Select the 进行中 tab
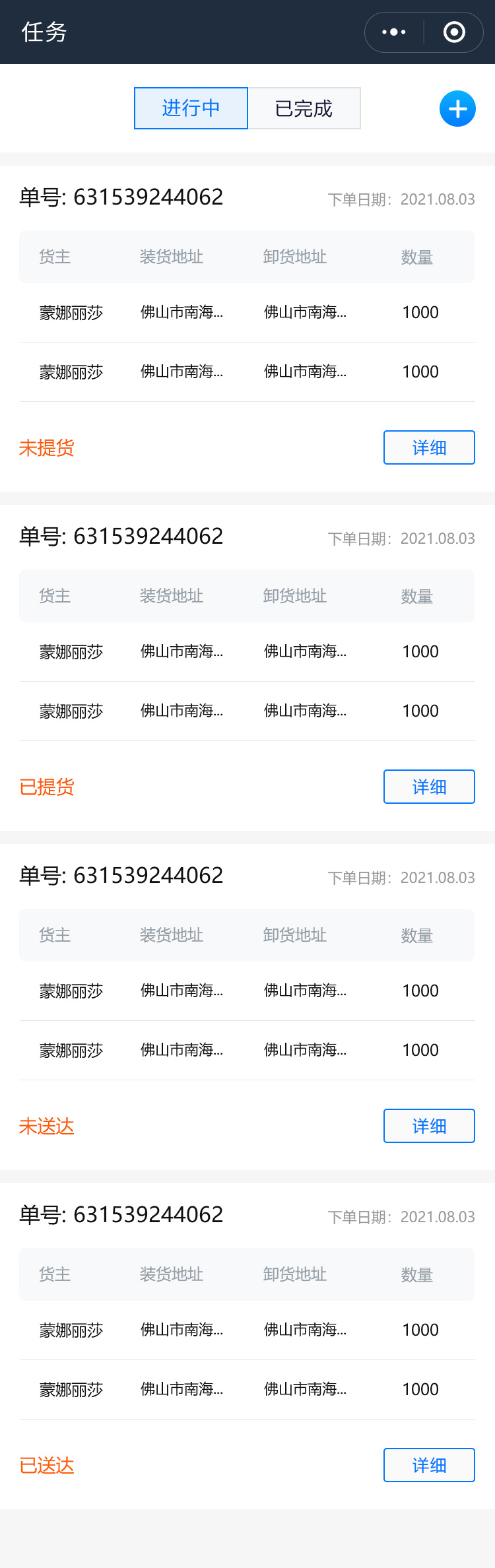The image size is (495, 1568). coord(191,108)
